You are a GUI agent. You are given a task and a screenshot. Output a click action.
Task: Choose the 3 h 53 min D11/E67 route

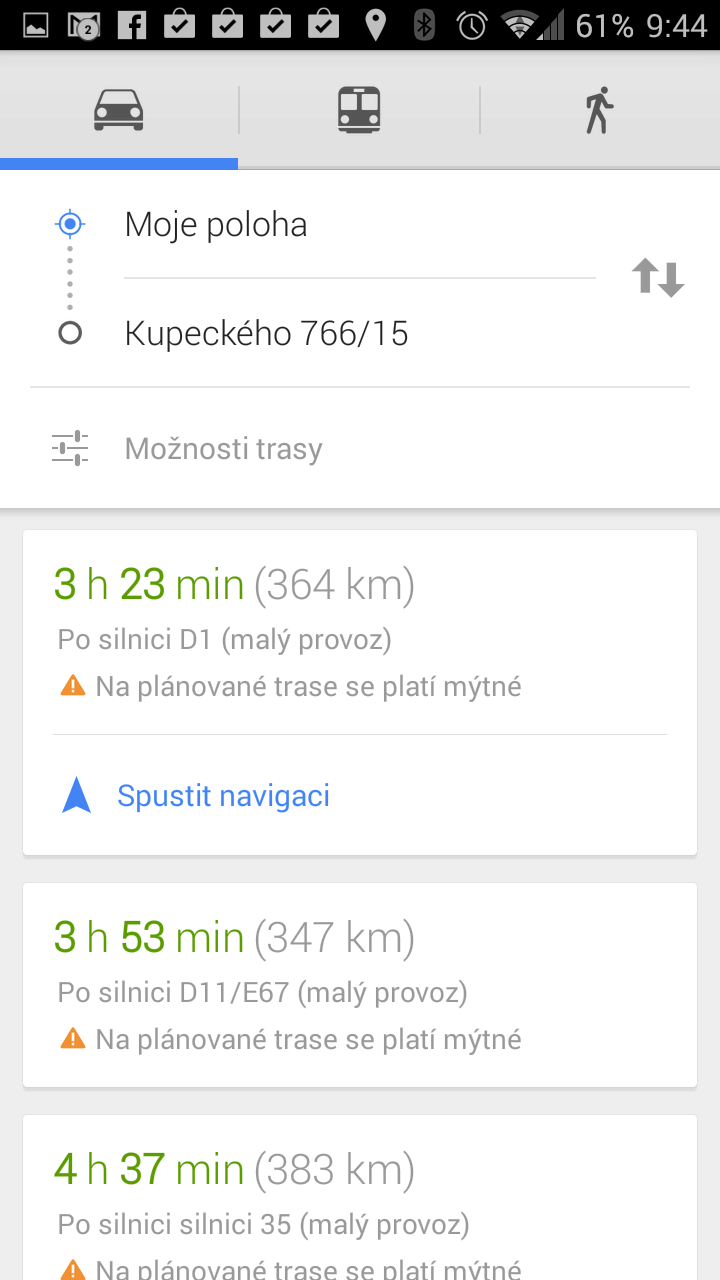360,985
